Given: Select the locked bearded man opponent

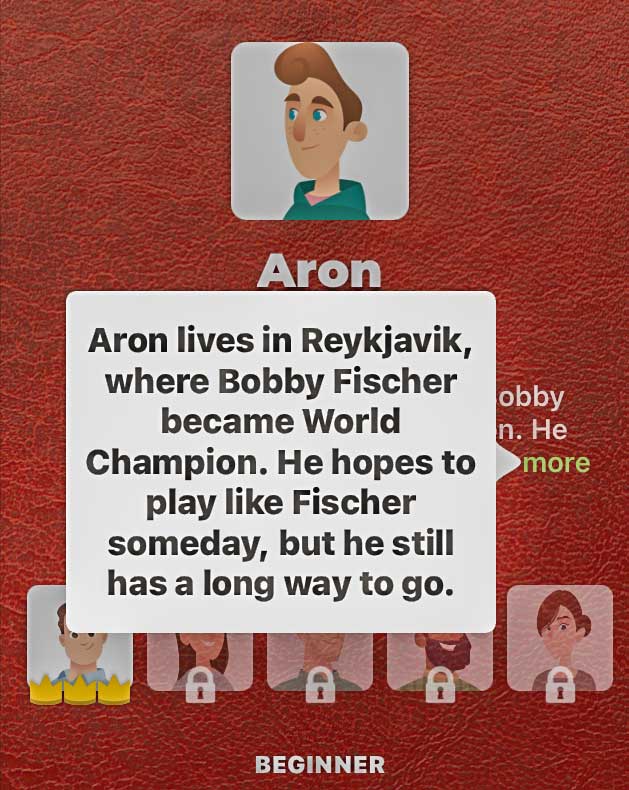Looking at the screenshot, I should click(x=439, y=660).
